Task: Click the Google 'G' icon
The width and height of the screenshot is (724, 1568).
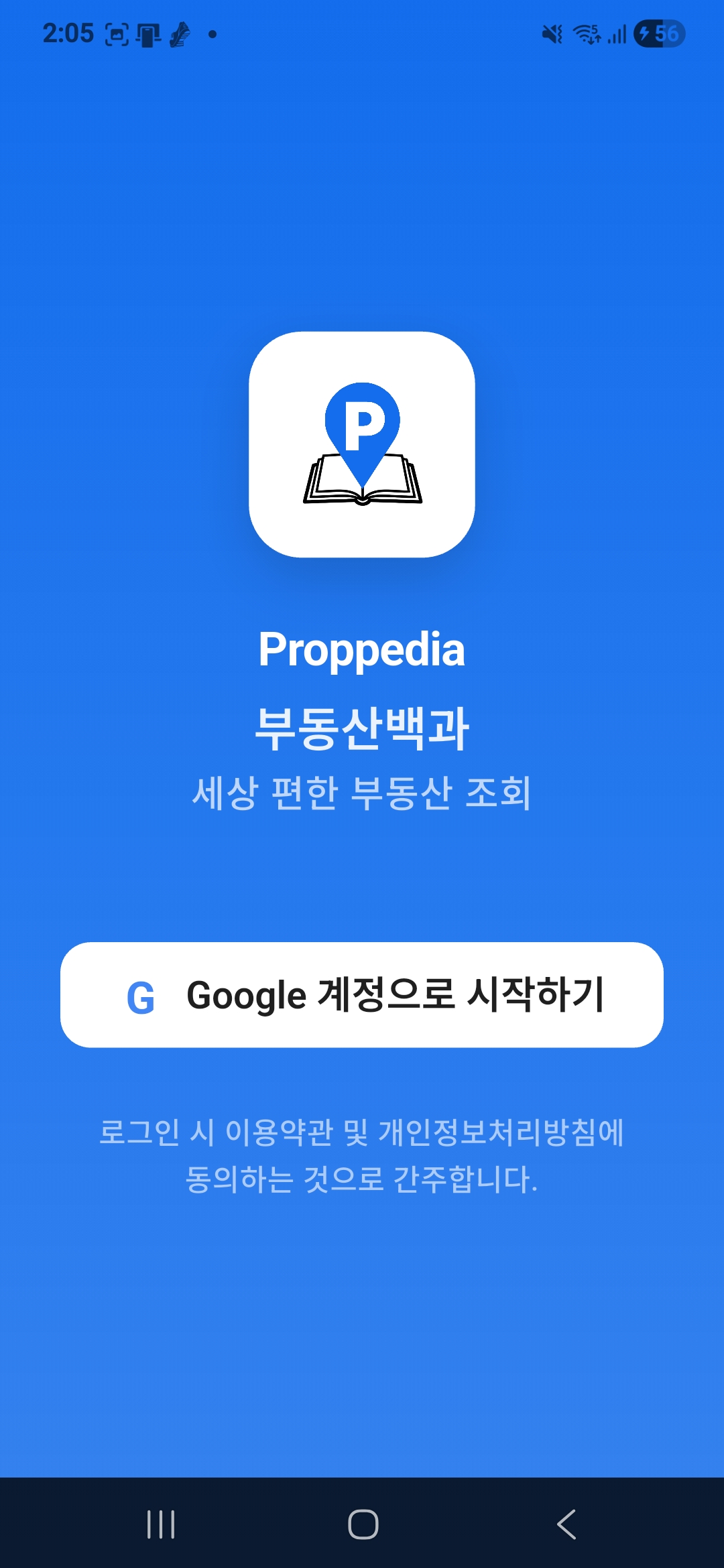Action: tap(141, 998)
